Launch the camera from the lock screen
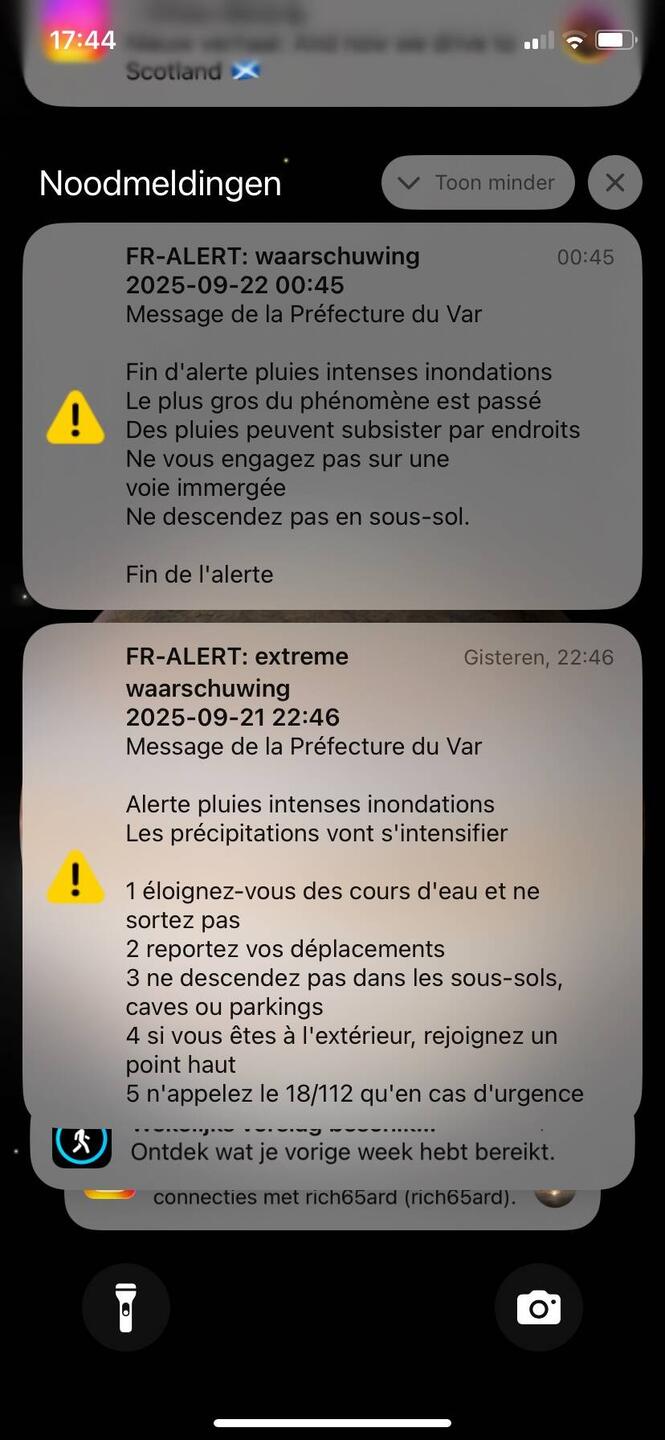Screen dimensions: 665x1440 pos(538,1307)
